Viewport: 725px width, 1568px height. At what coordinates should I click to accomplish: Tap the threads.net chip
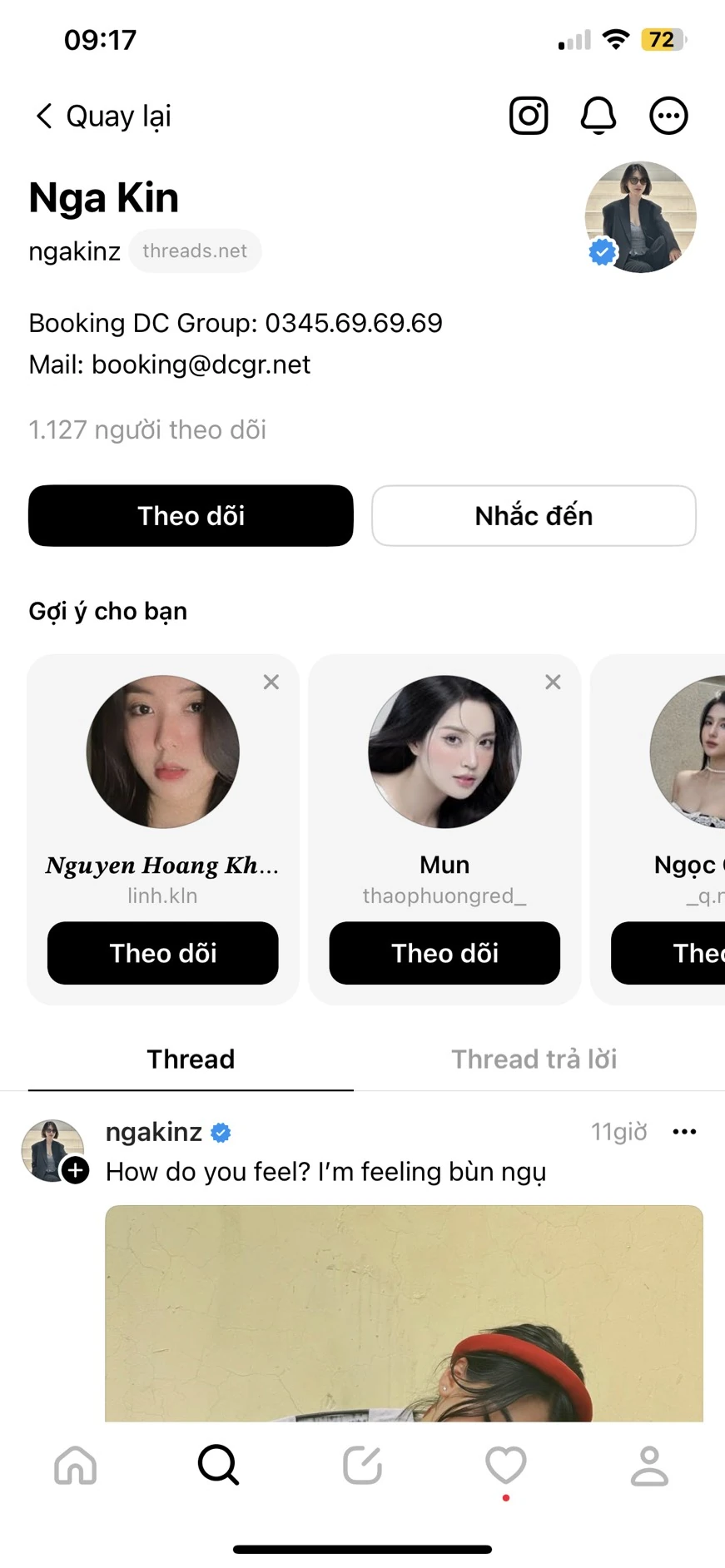195,251
